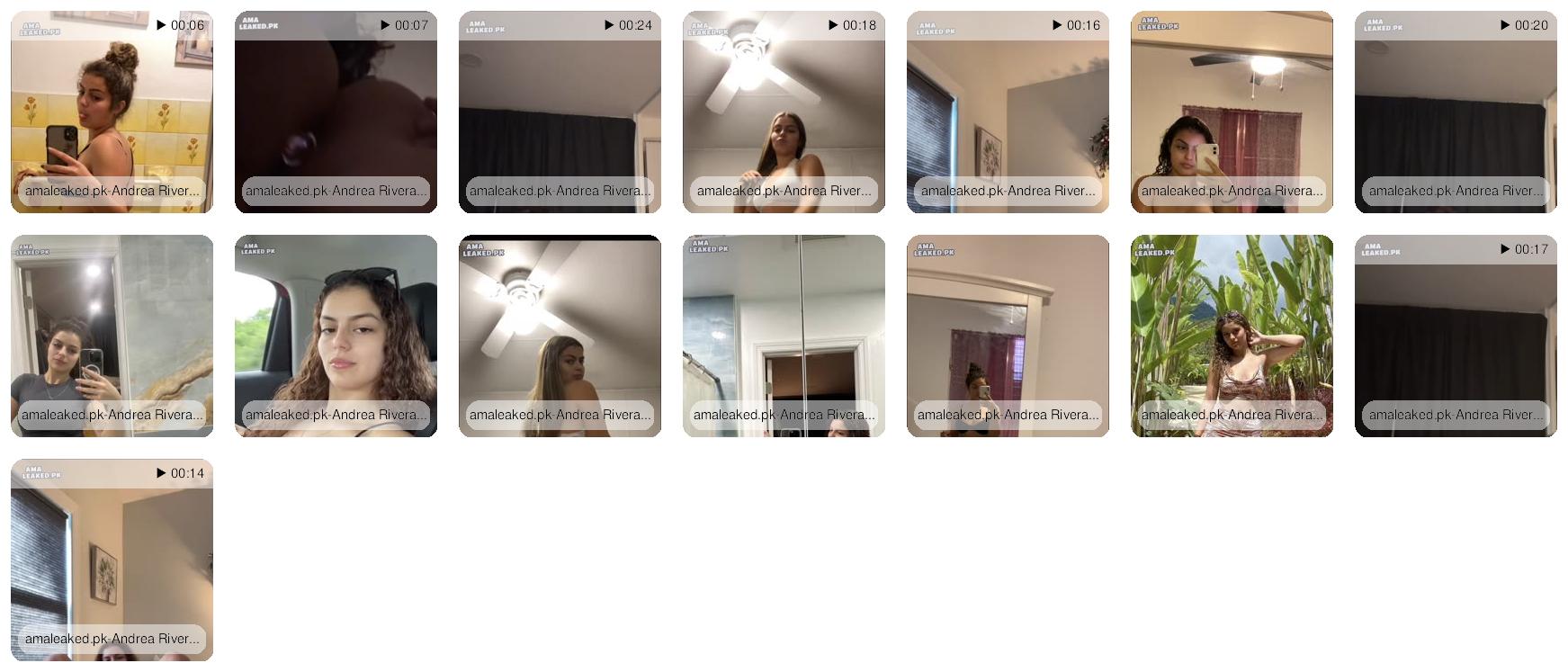Viewport: 1568px width, 672px height.
Task: Play the 00:20 video tile
Action: click(x=1456, y=112)
